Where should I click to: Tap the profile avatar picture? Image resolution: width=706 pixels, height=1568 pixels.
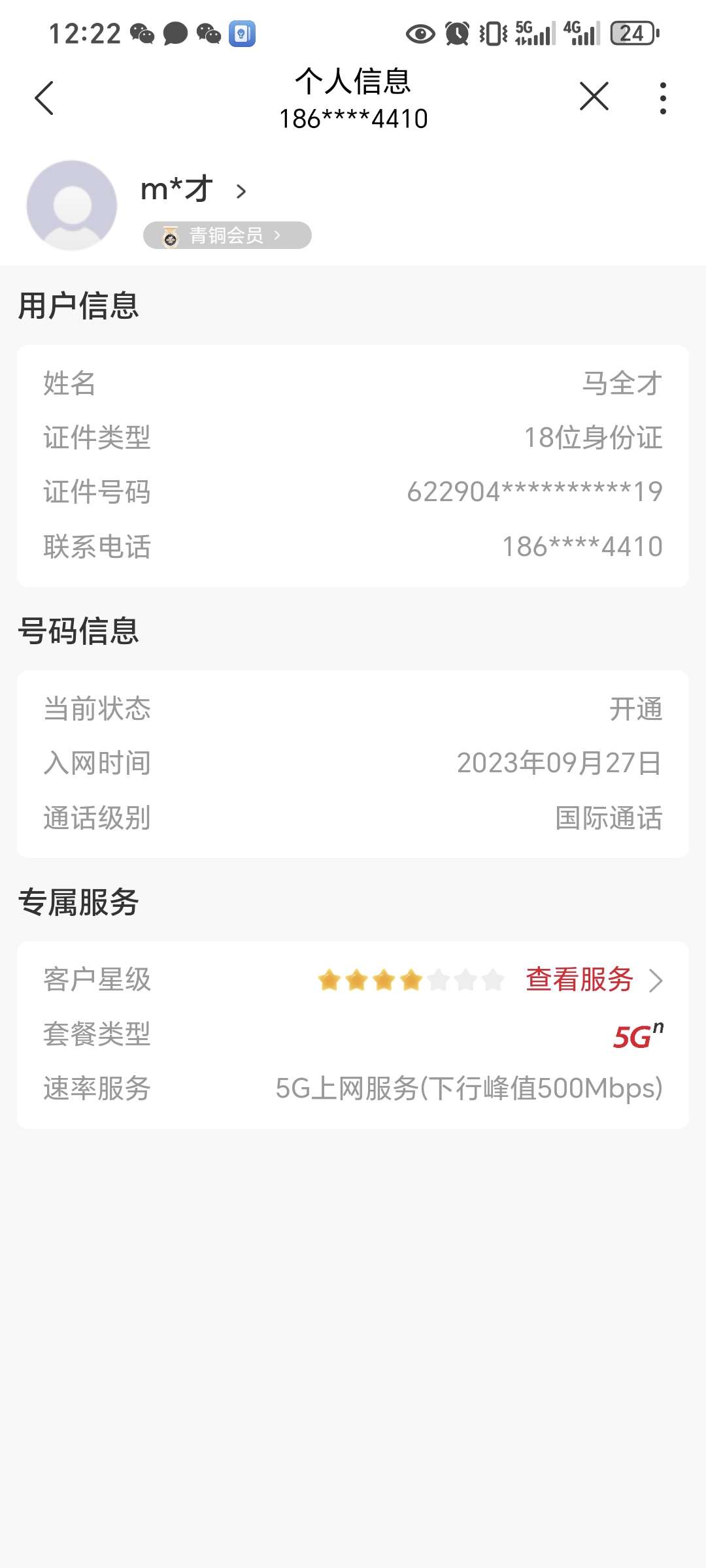coord(72,205)
